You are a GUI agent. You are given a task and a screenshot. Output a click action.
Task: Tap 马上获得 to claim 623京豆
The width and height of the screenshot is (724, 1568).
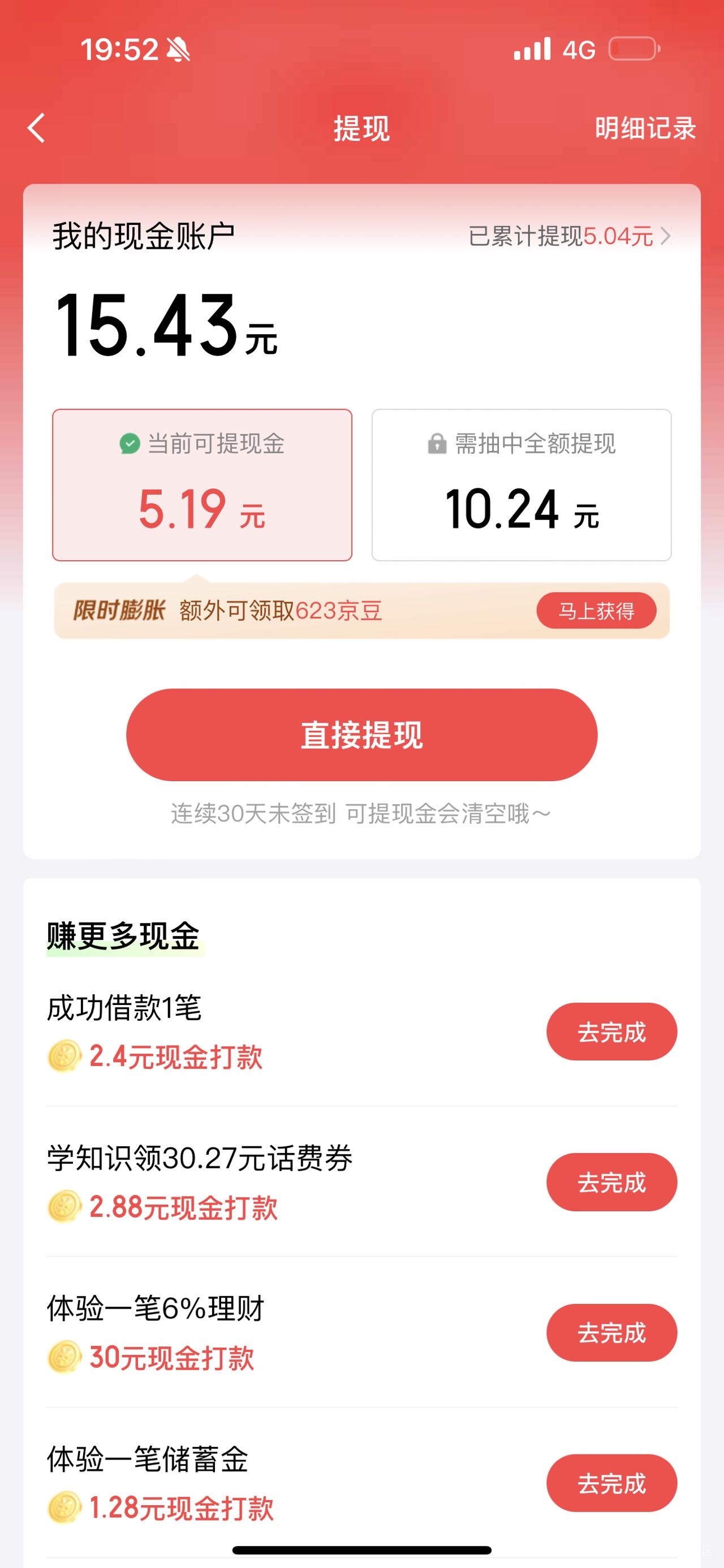click(596, 610)
